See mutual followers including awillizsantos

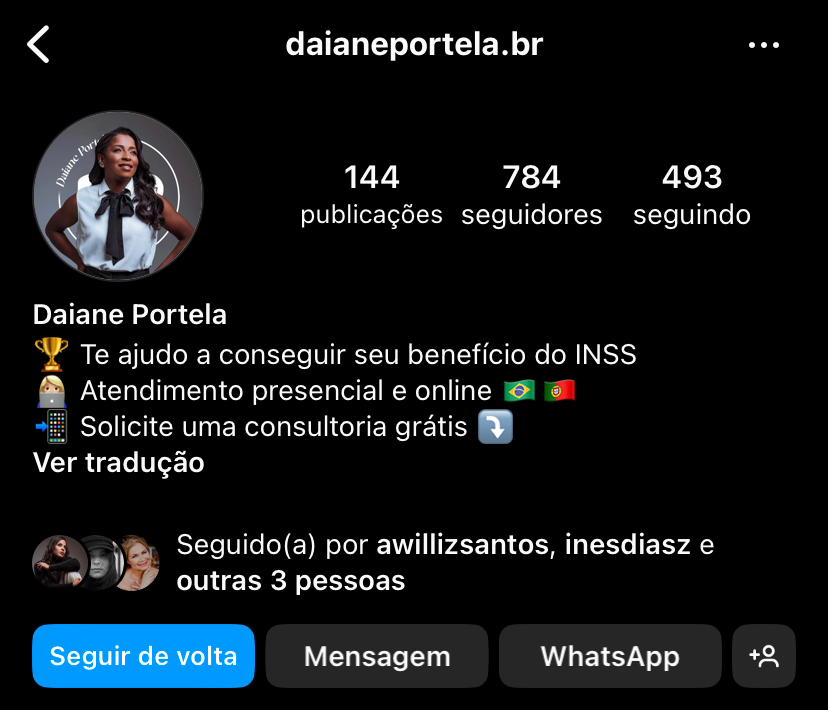[x=445, y=562]
